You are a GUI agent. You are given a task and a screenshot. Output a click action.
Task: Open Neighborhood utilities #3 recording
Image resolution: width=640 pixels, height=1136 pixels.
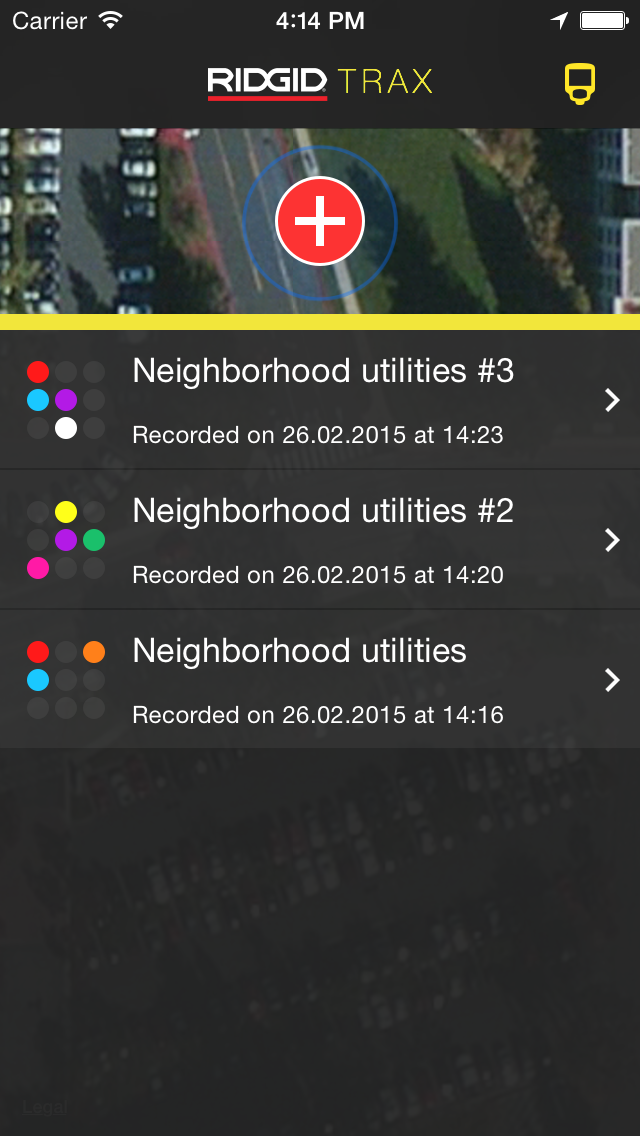pos(320,400)
